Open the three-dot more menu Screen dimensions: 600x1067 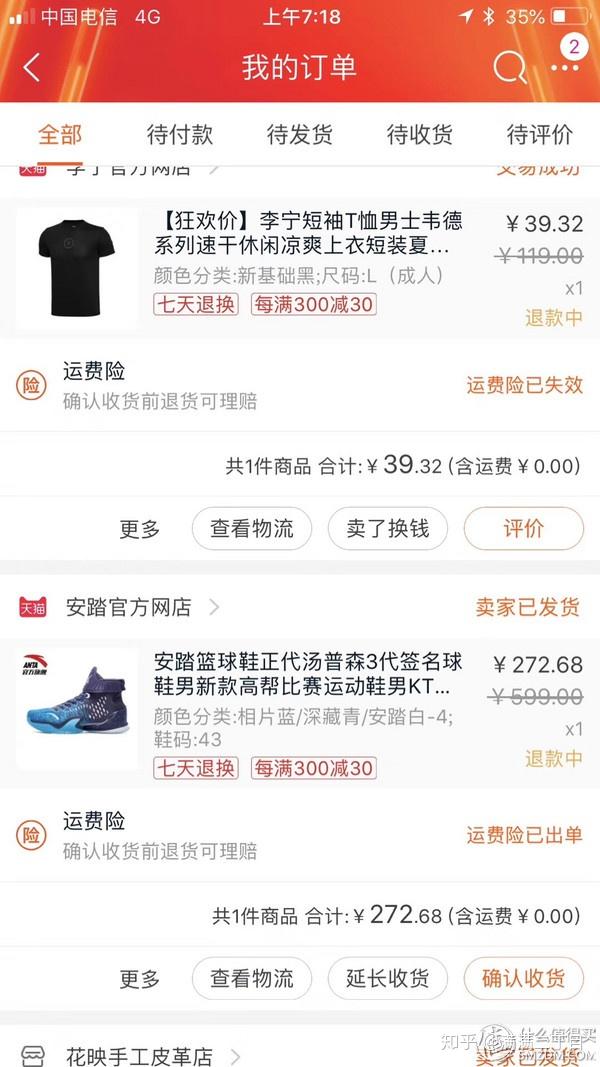(565, 67)
